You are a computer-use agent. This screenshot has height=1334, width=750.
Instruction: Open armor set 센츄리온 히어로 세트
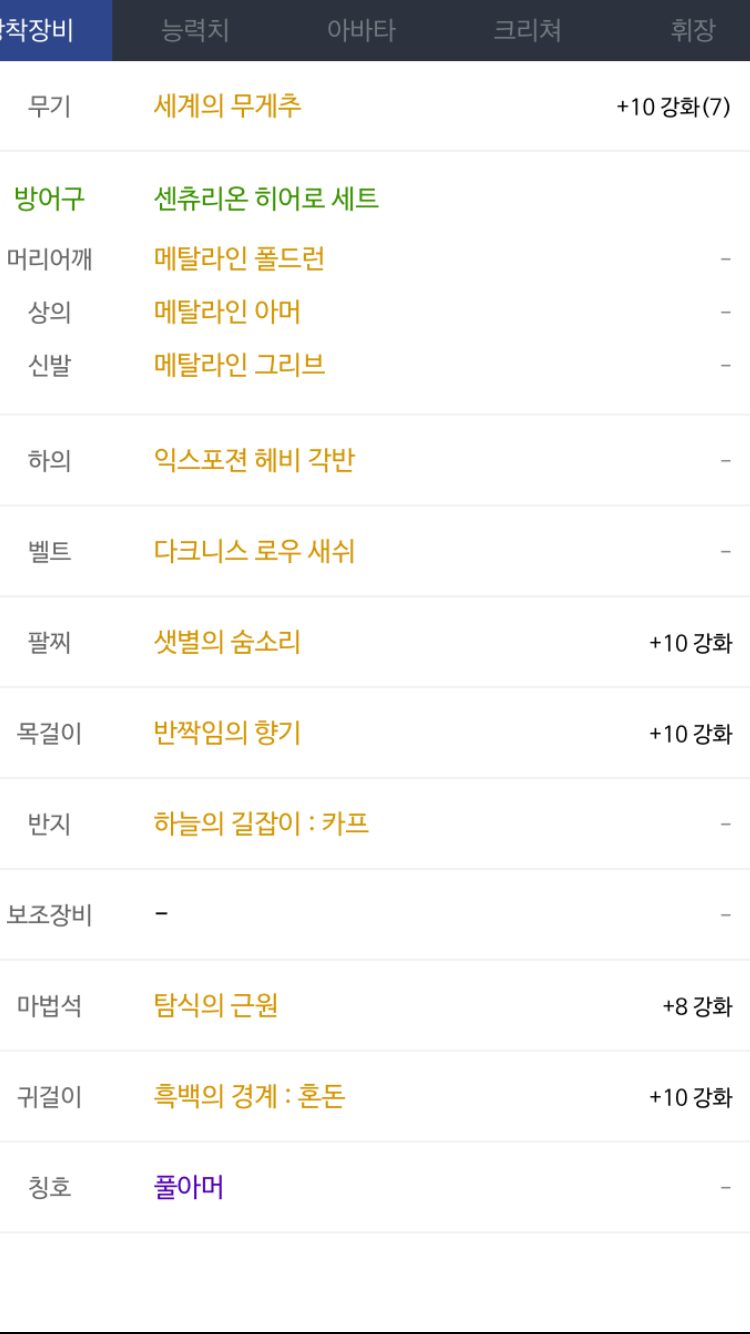(x=266, y=199)
